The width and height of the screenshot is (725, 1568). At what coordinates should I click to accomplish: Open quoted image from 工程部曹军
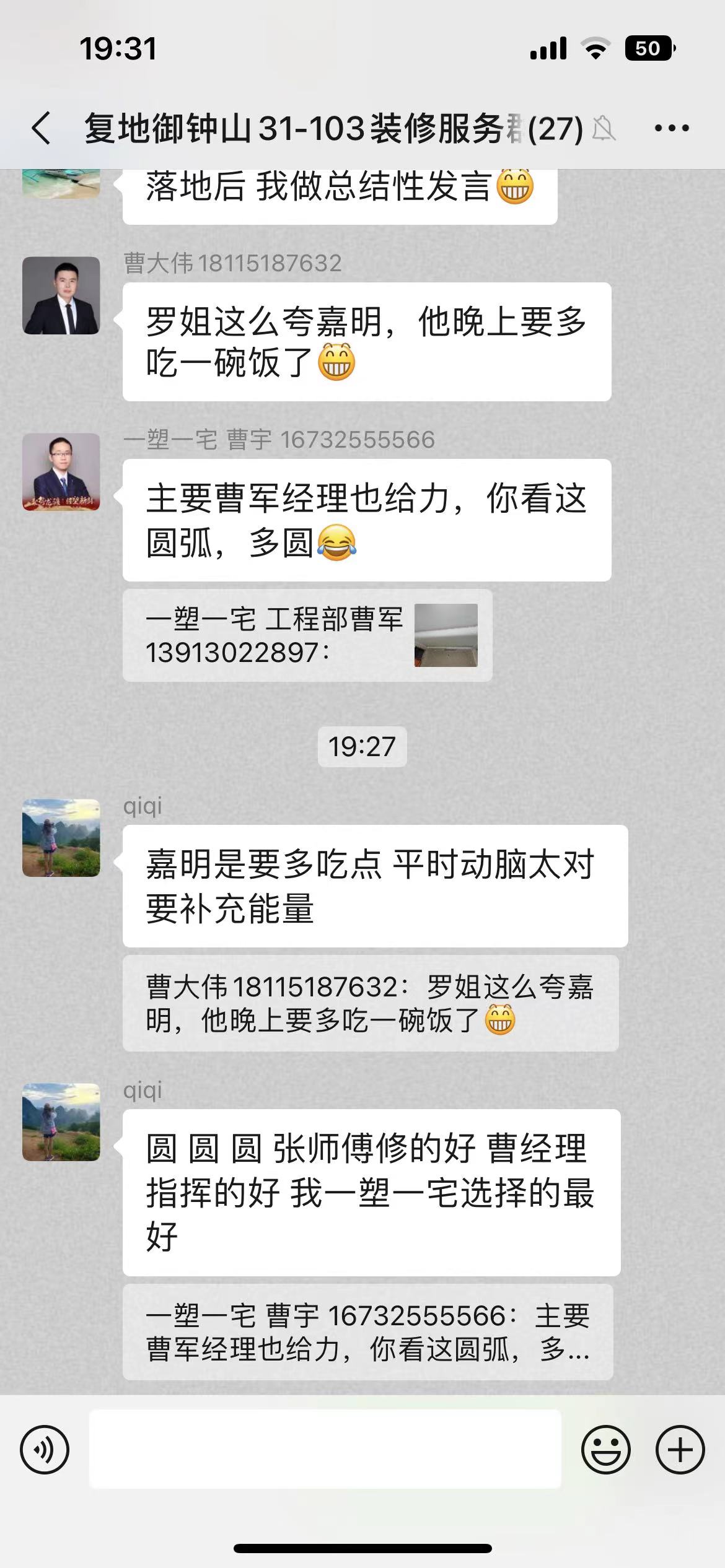tap(446, 635)
